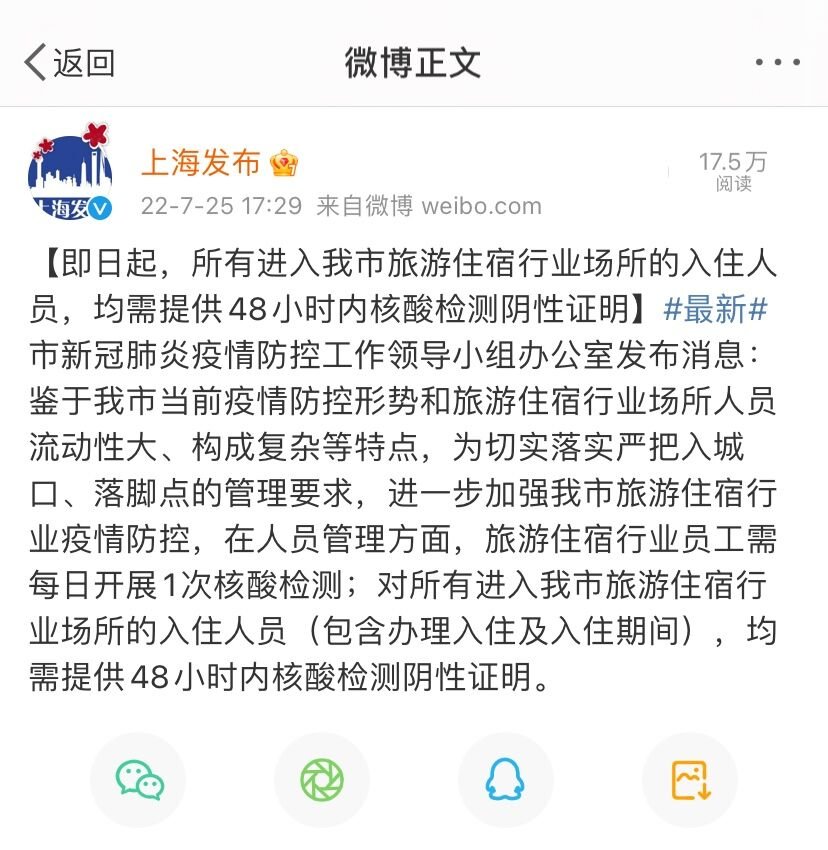Open the three-dot overflow menu

point(777,63)
